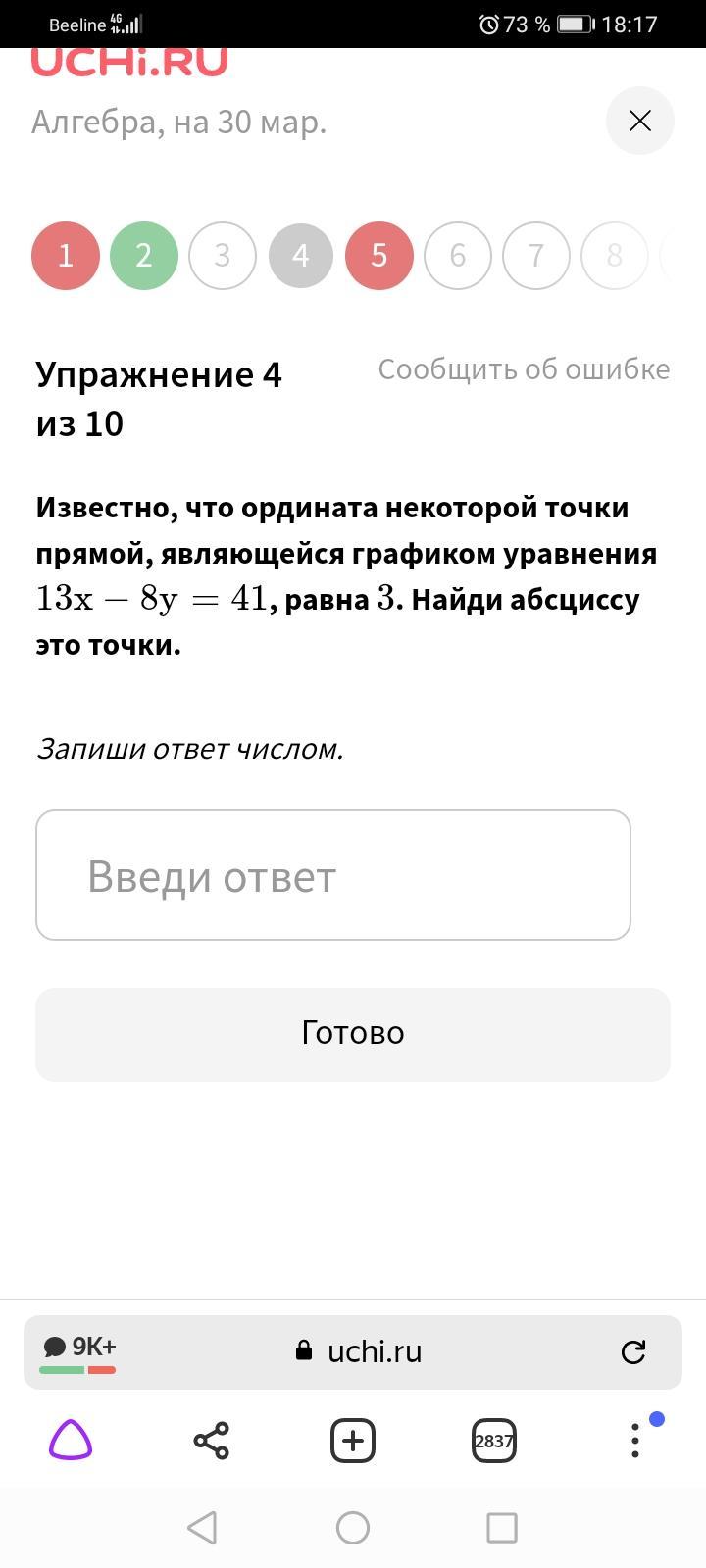Image resolution: width=706 pixels, height=1568 pixels.
Task: Open the Alice assistant icon
Action: [x=71, y=1441]
